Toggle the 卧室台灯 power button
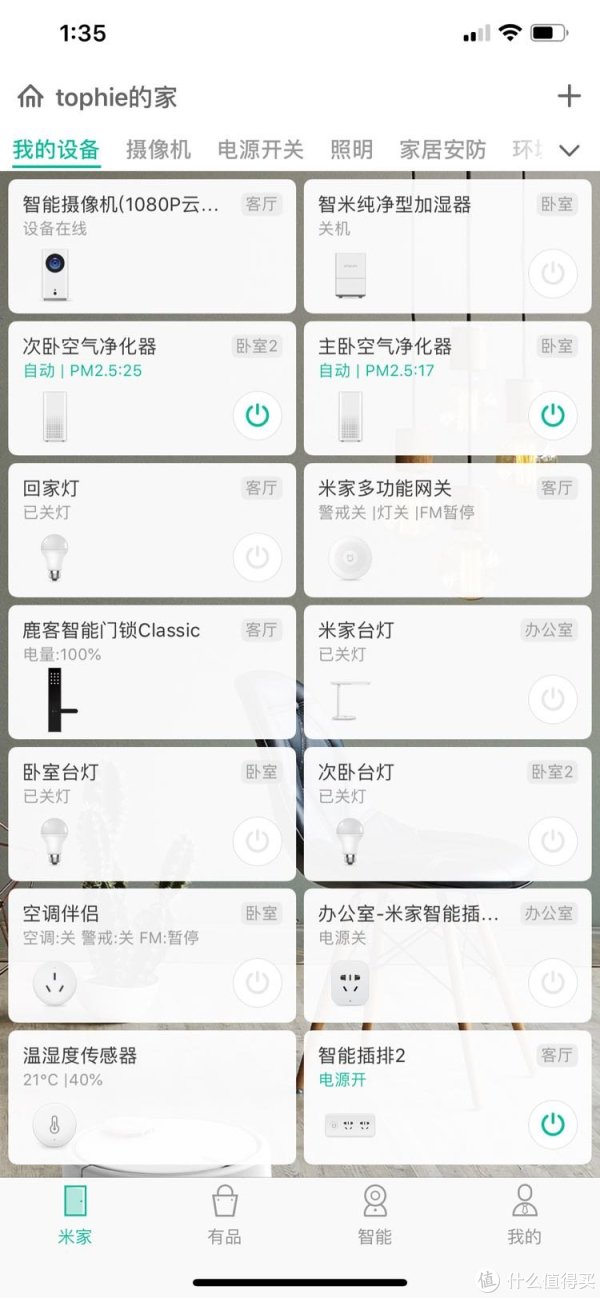This screenshot has height=1298, width=600. [257, 841]
